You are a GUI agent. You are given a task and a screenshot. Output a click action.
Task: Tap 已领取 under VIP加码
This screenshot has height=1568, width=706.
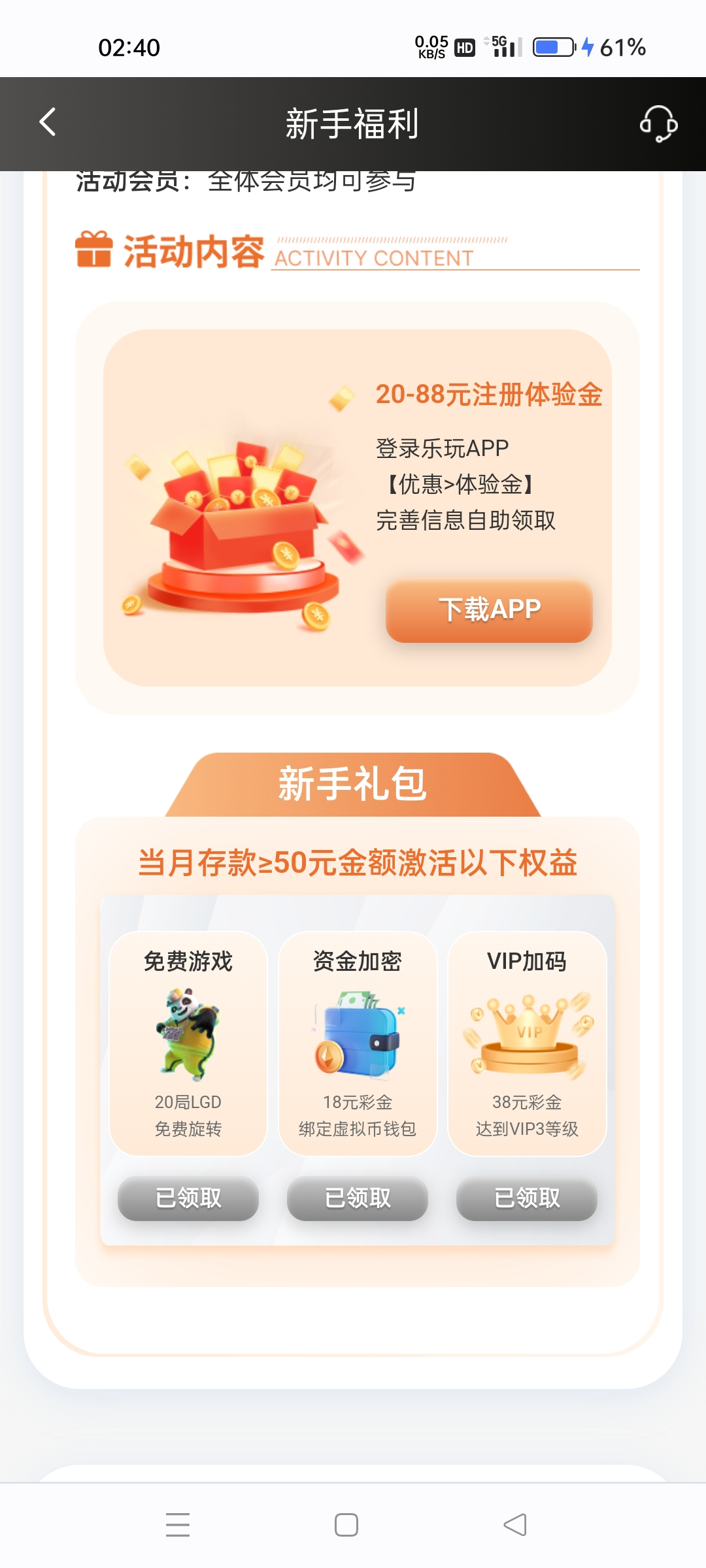527,1198
